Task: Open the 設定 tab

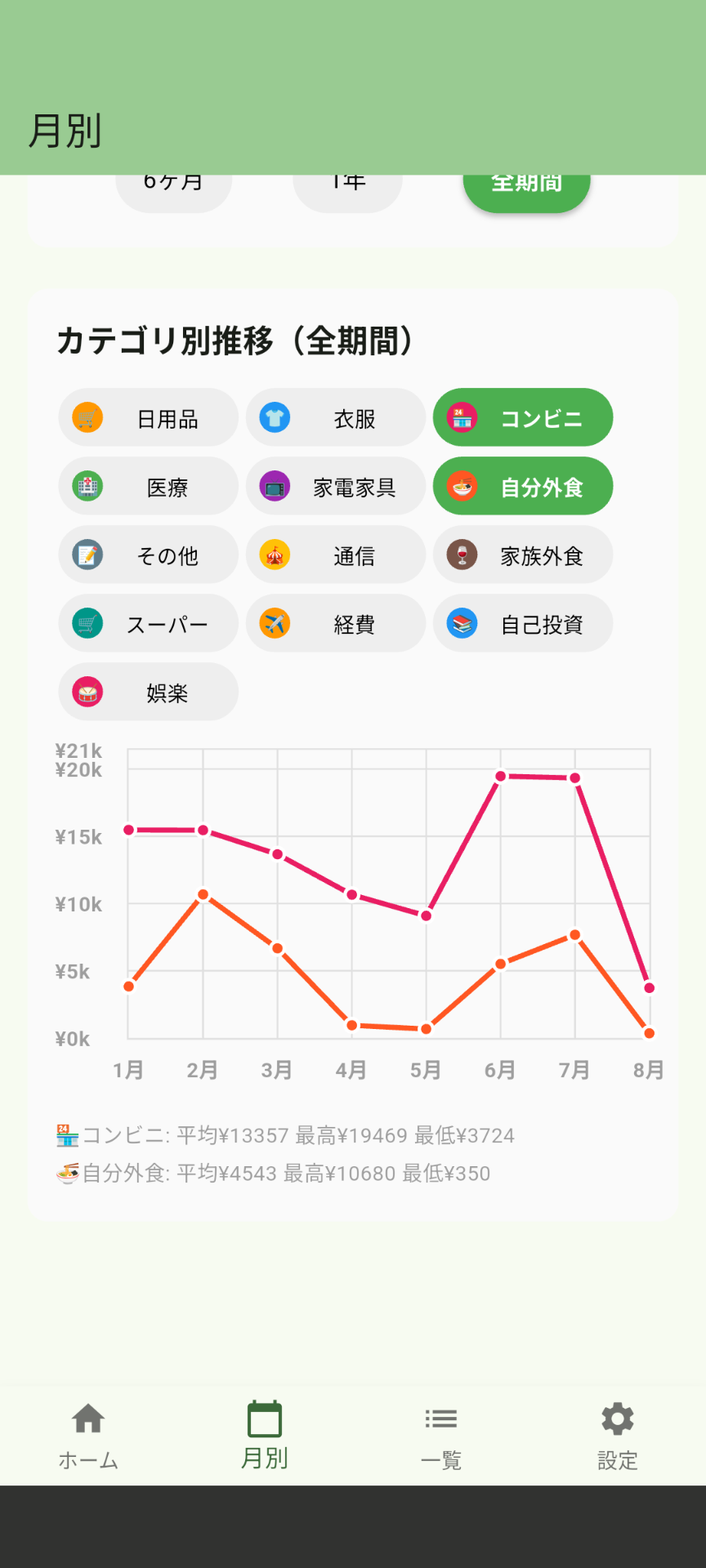Action: (x=618, y=1436)
